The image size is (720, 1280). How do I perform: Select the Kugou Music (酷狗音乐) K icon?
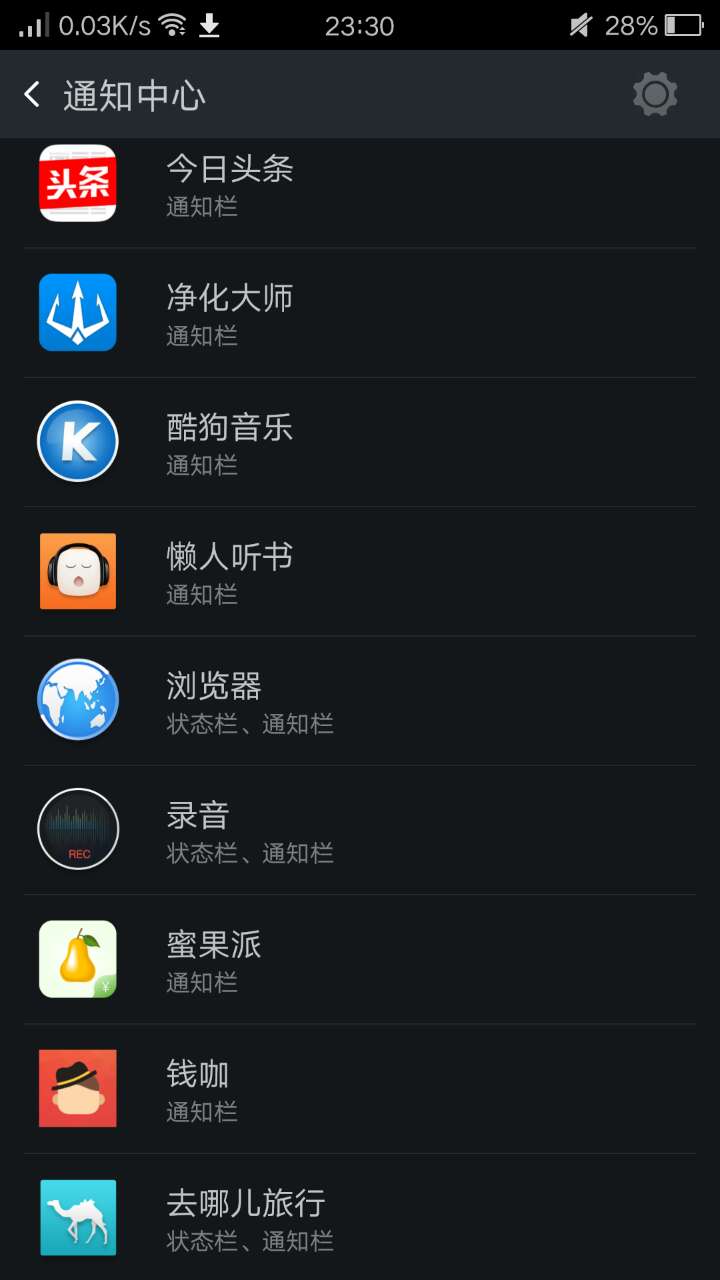78,441
